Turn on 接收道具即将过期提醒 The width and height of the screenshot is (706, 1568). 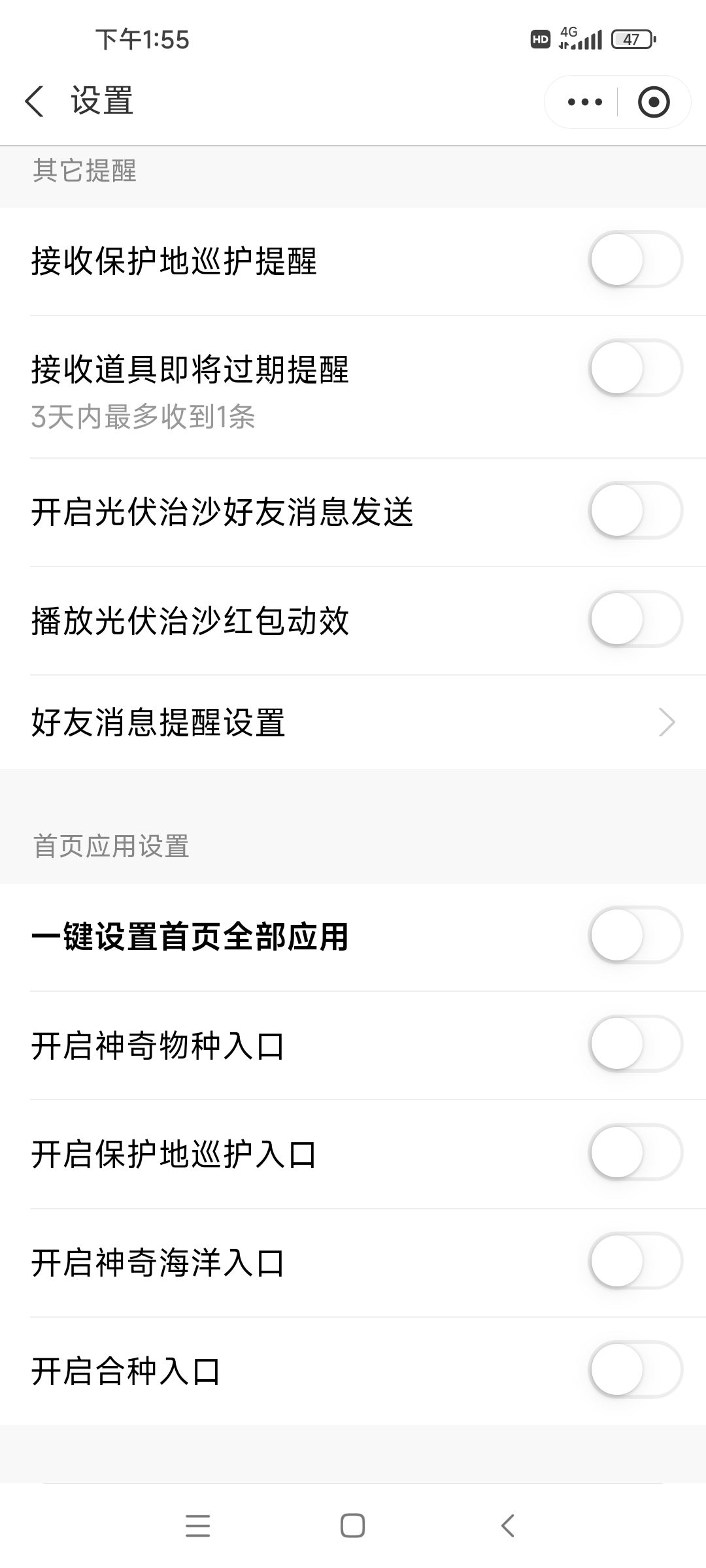pos(635,368)
